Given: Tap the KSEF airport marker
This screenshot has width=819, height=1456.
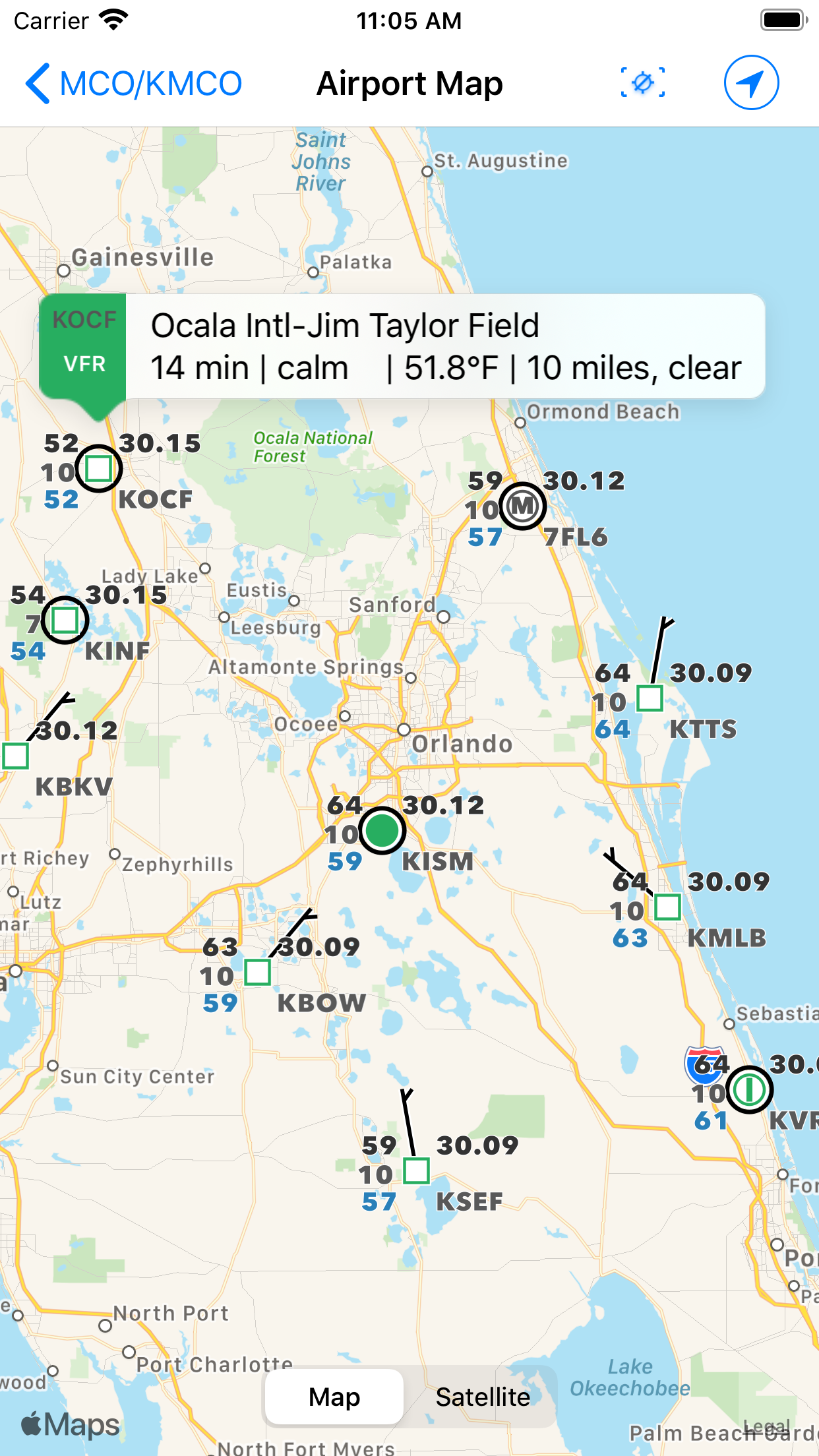Looking at the screenshot, I should (x=416, y=1170).
